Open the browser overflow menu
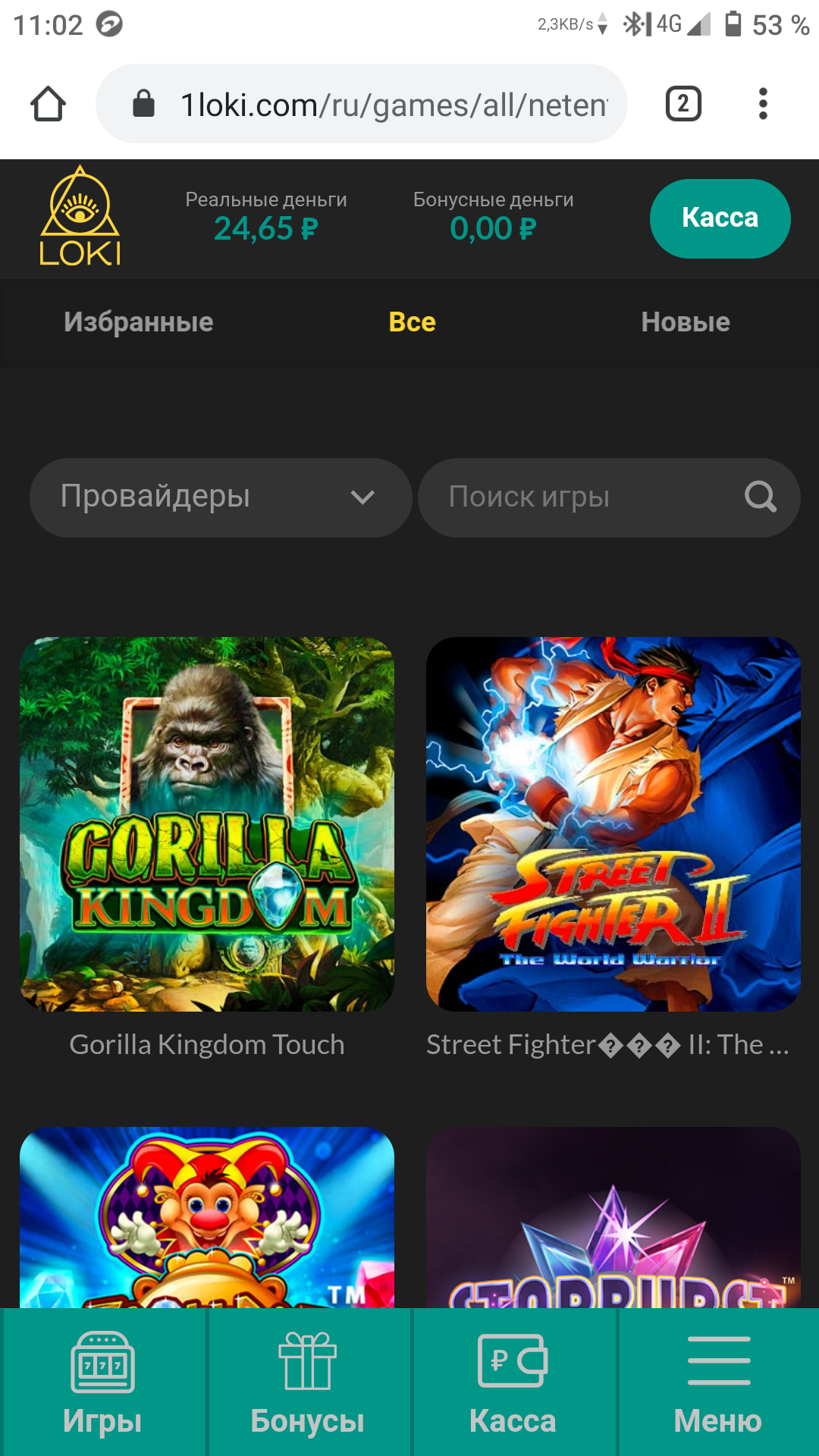 pos(763,104)
